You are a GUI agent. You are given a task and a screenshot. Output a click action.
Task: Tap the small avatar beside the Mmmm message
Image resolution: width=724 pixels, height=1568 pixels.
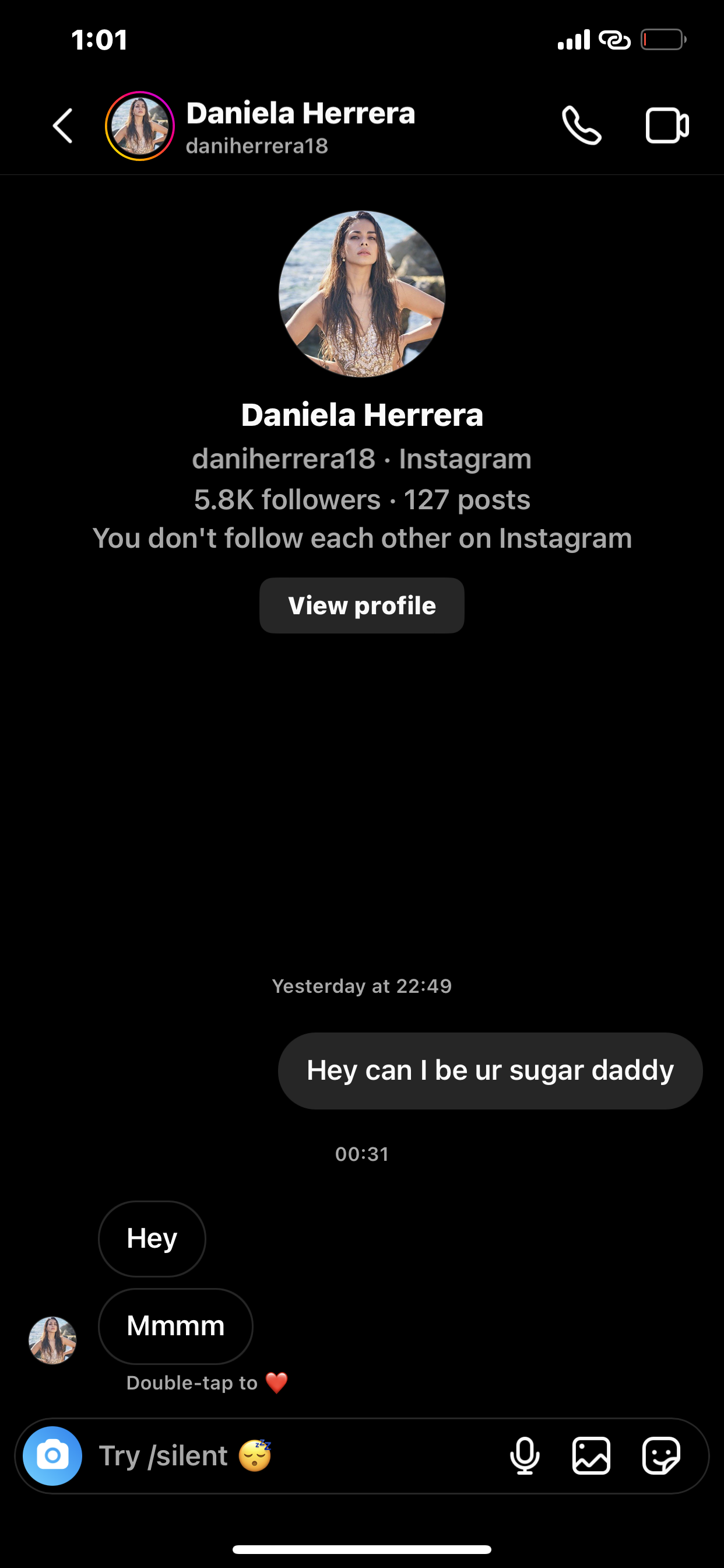(53, 1340)
